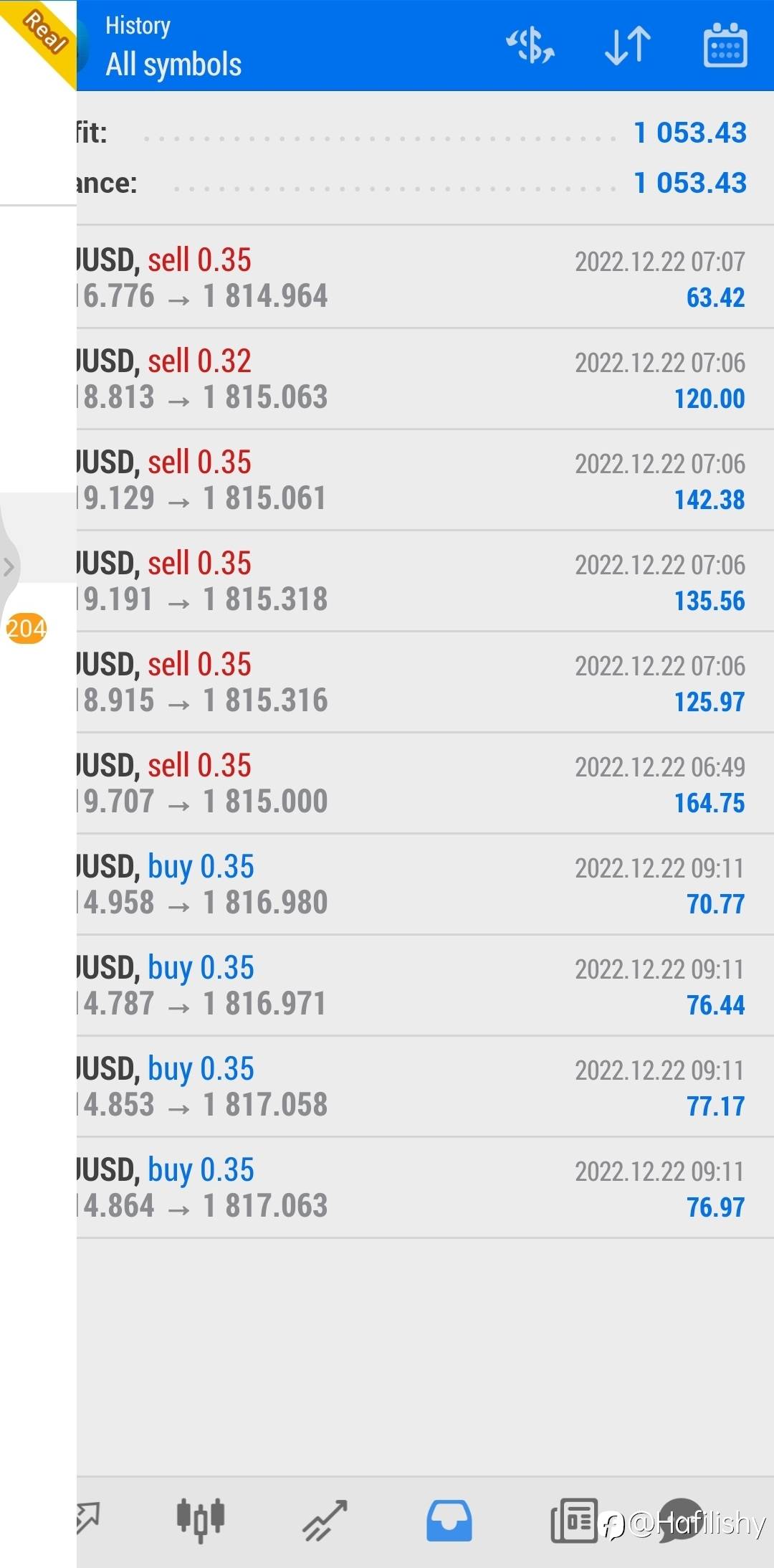The width and height of the screenshot is (774, 1568).
Task: Open the currency symbol filter icon
Action: point(530,46)
